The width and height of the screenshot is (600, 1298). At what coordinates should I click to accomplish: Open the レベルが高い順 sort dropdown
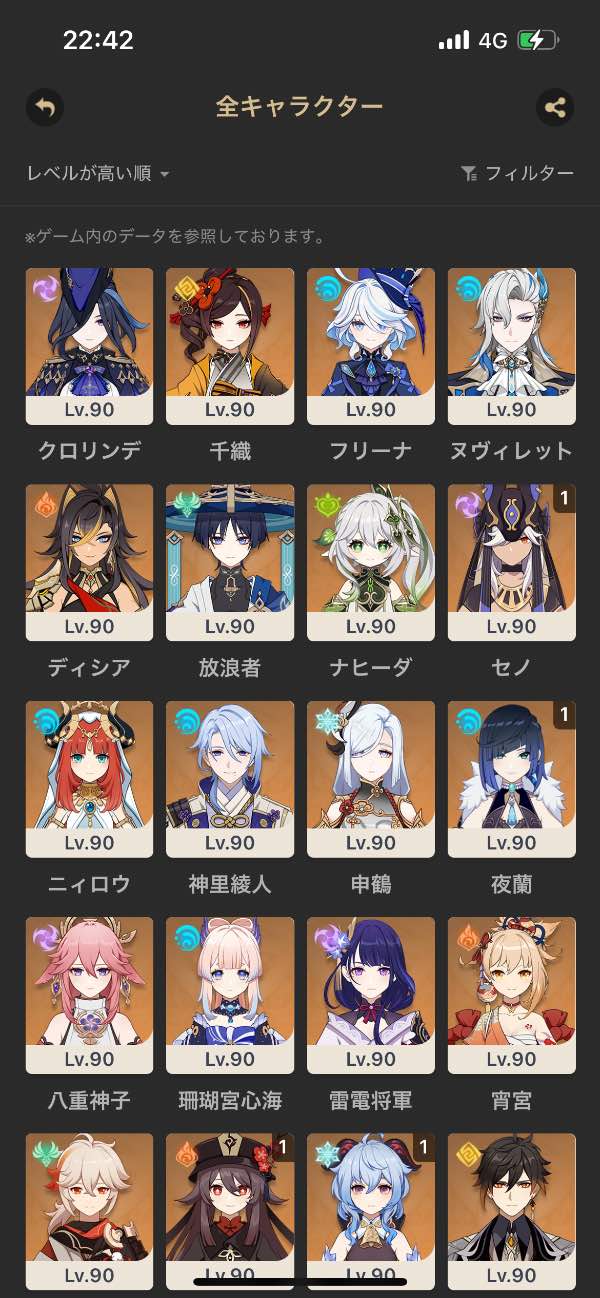pyautogui.click(x=98, y=174)
